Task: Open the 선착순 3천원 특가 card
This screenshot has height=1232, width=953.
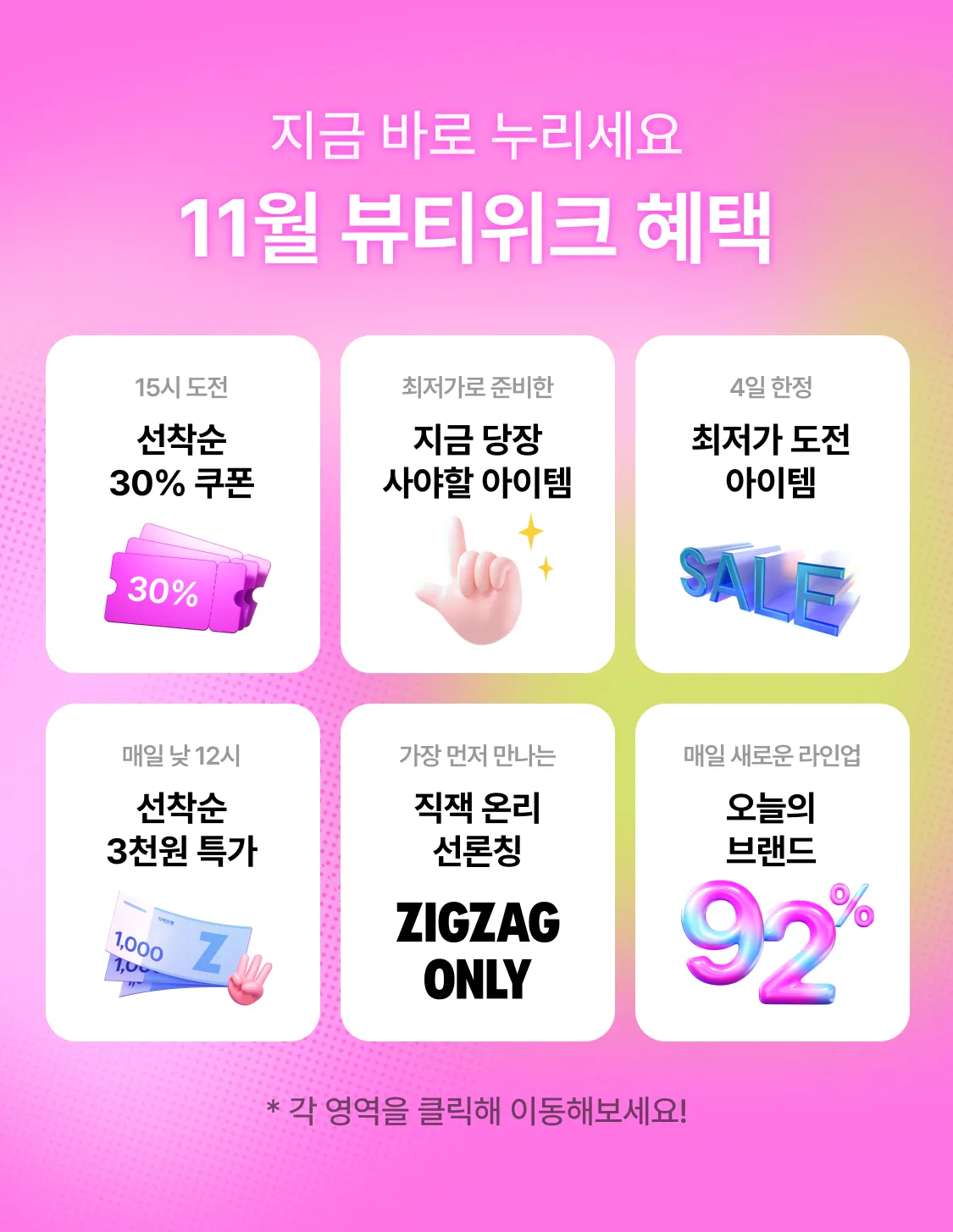Action: pos(182,872)
